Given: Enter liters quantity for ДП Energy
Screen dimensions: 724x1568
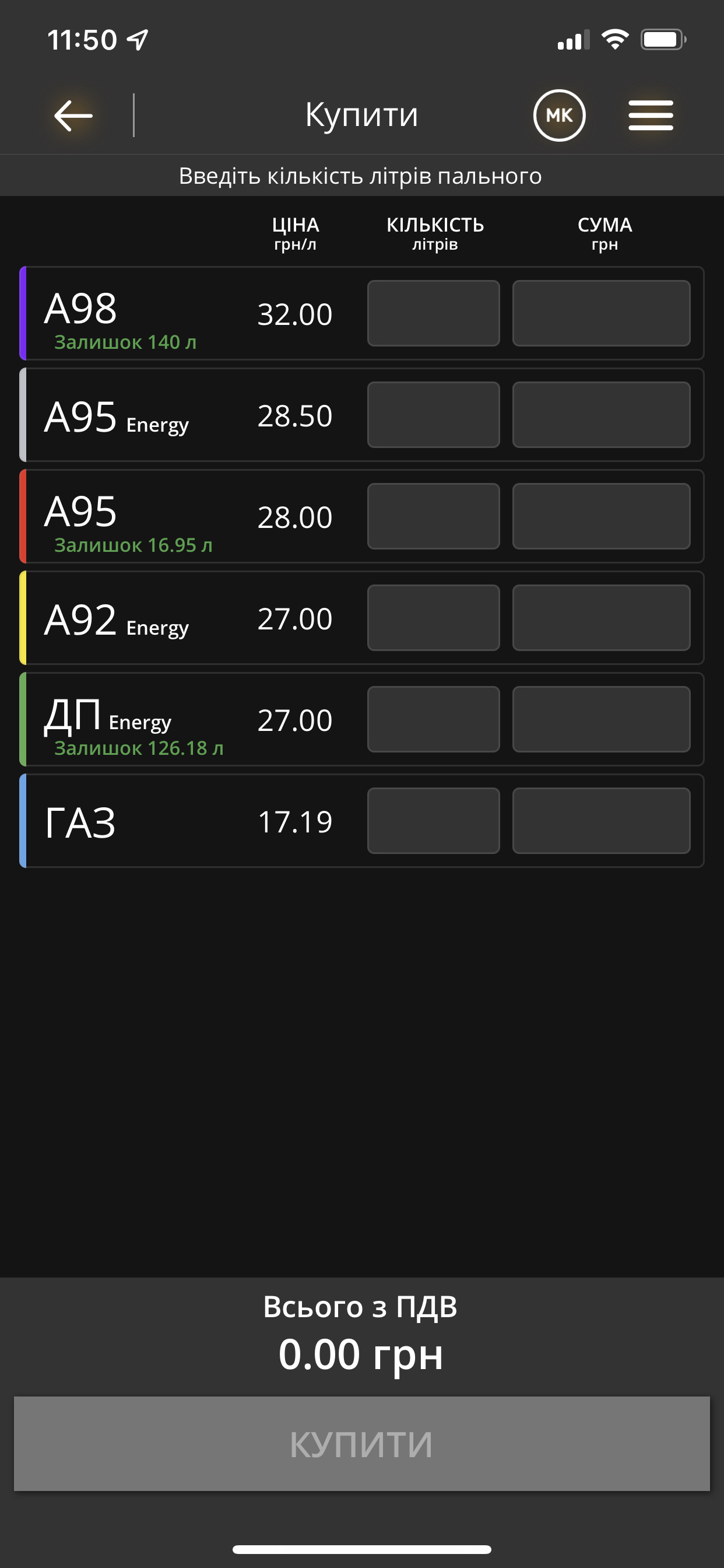Looking at the screenshot, I should 433,719.
